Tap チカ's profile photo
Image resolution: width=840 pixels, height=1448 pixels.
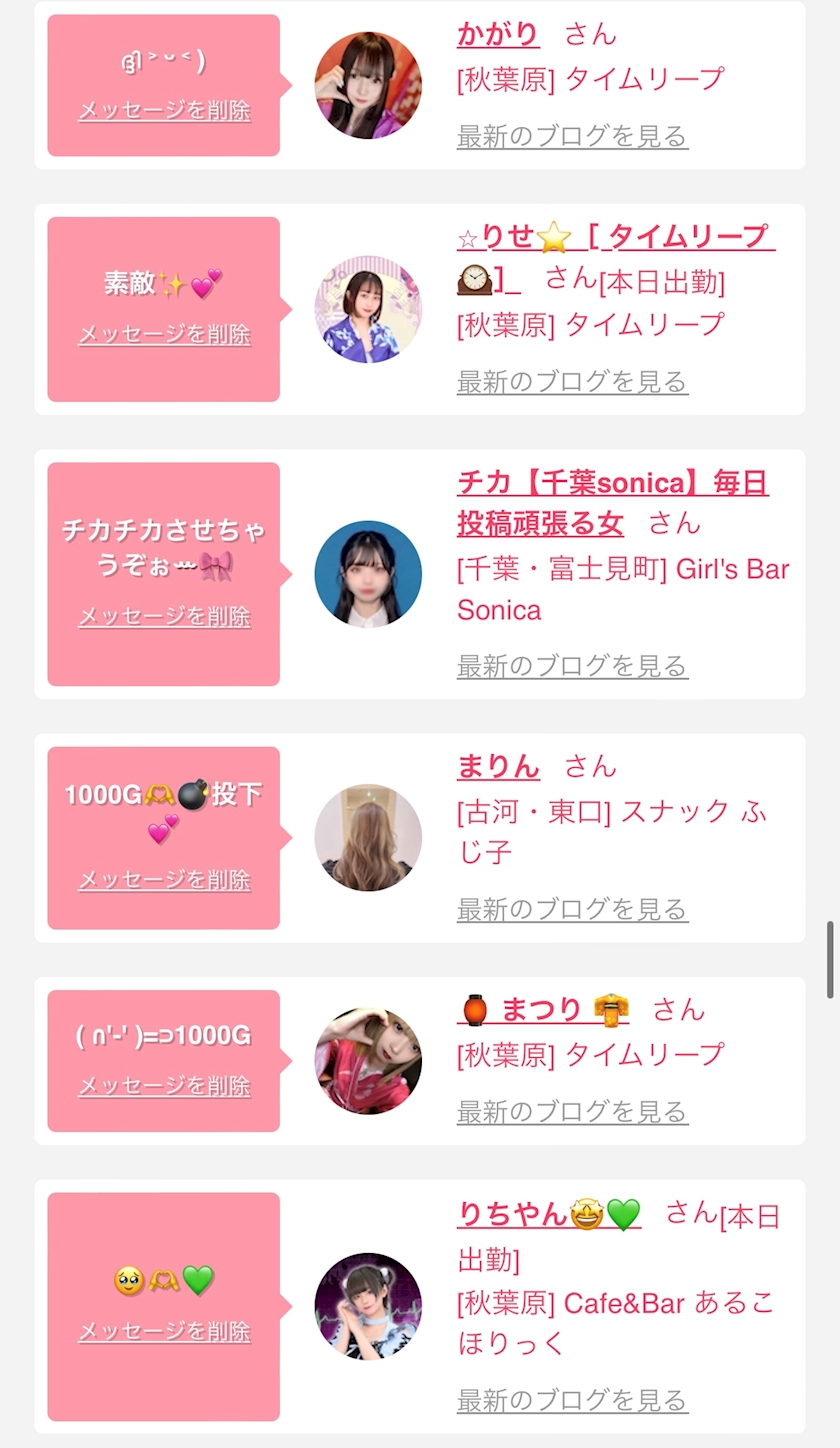pos(368,574)
